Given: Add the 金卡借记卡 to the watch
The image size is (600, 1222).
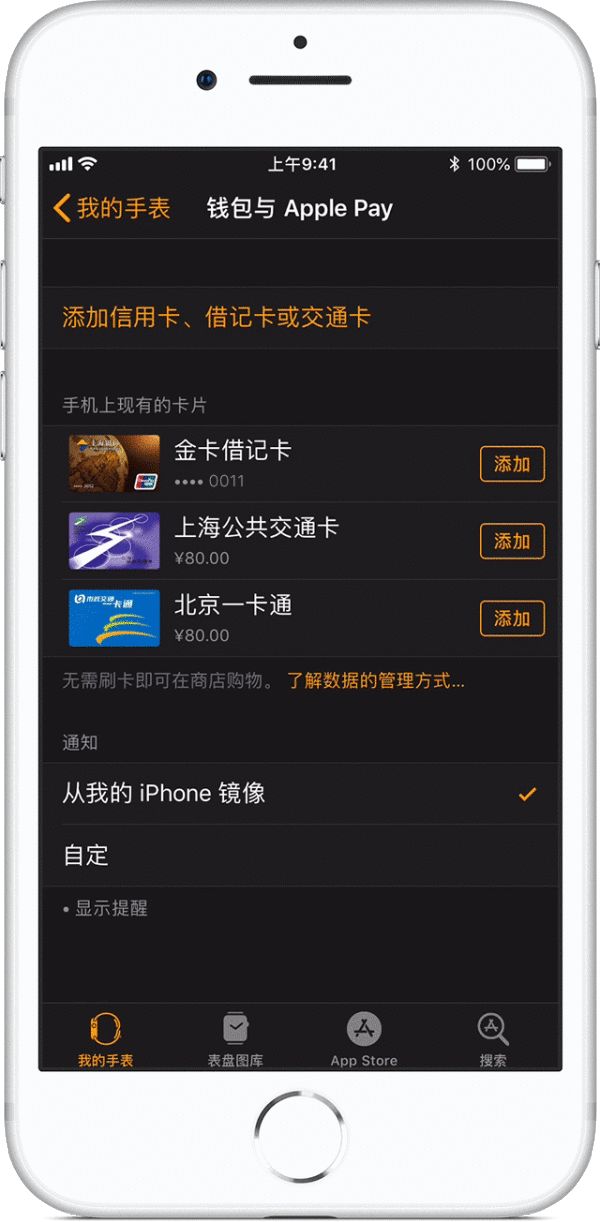Looking at the screenshot, I should (512, 464).
